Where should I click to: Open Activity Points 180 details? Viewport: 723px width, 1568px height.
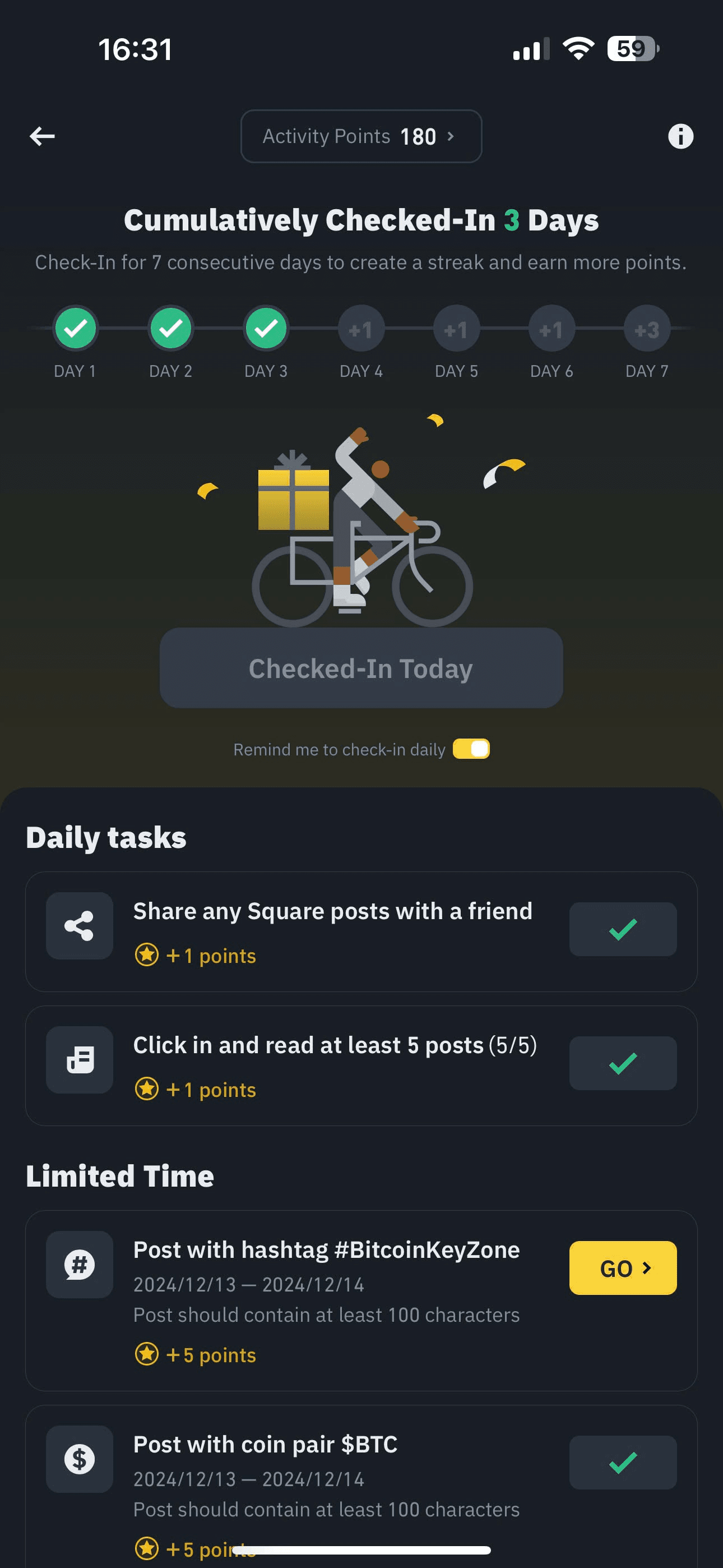click(361, 136)
